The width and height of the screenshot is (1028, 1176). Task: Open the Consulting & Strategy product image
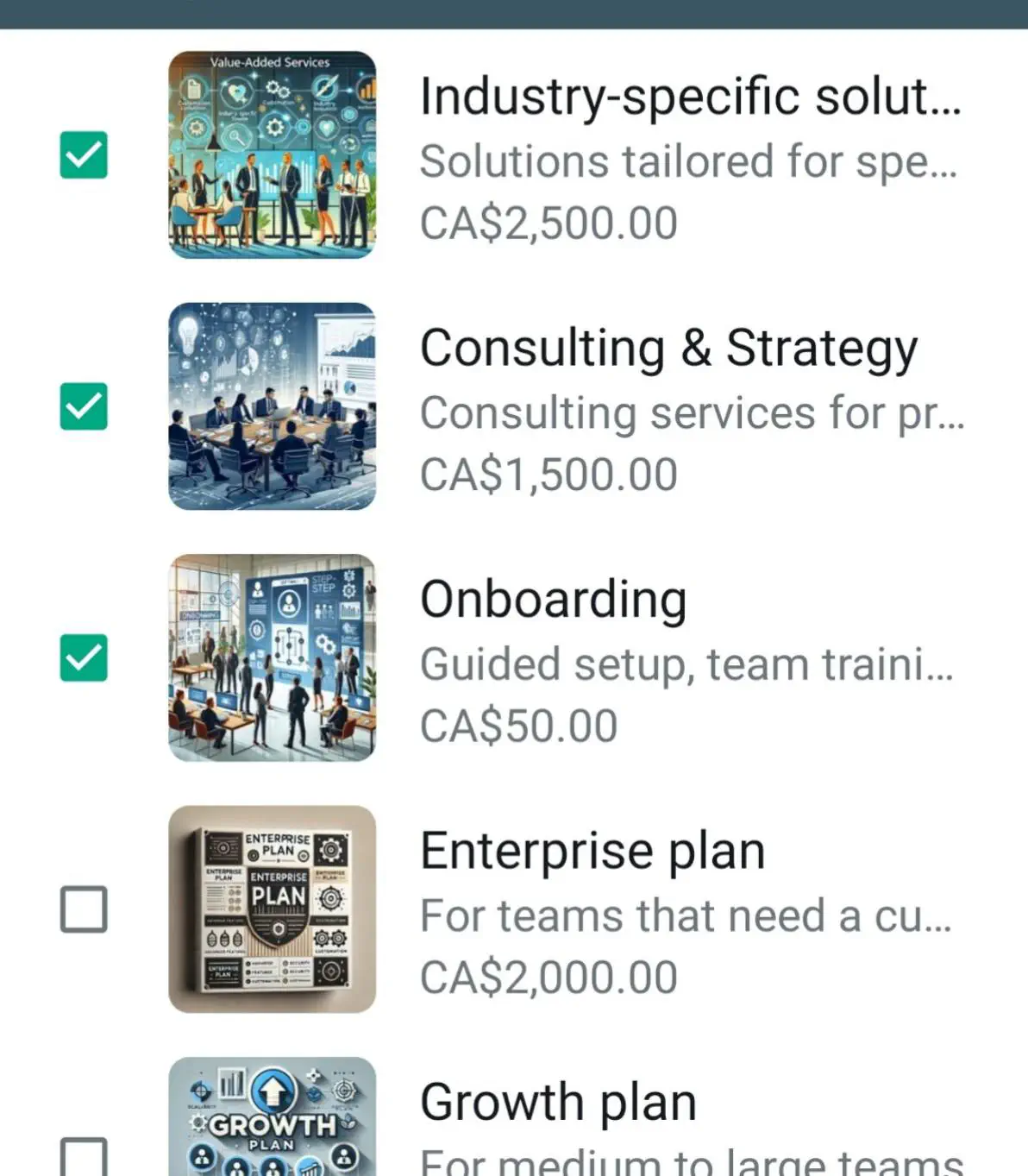(x=273, y=407)
